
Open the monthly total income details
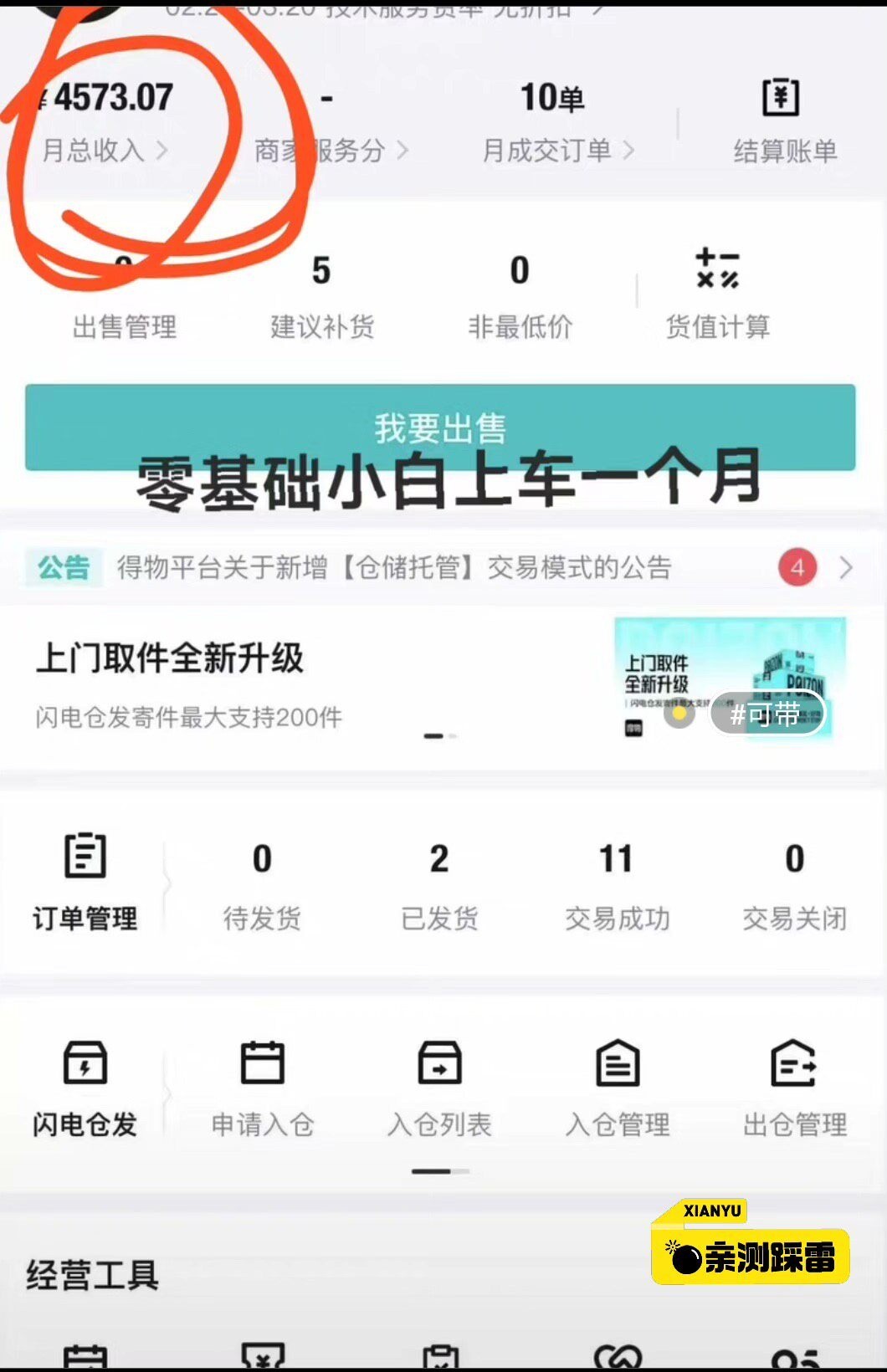pos(105,123)
